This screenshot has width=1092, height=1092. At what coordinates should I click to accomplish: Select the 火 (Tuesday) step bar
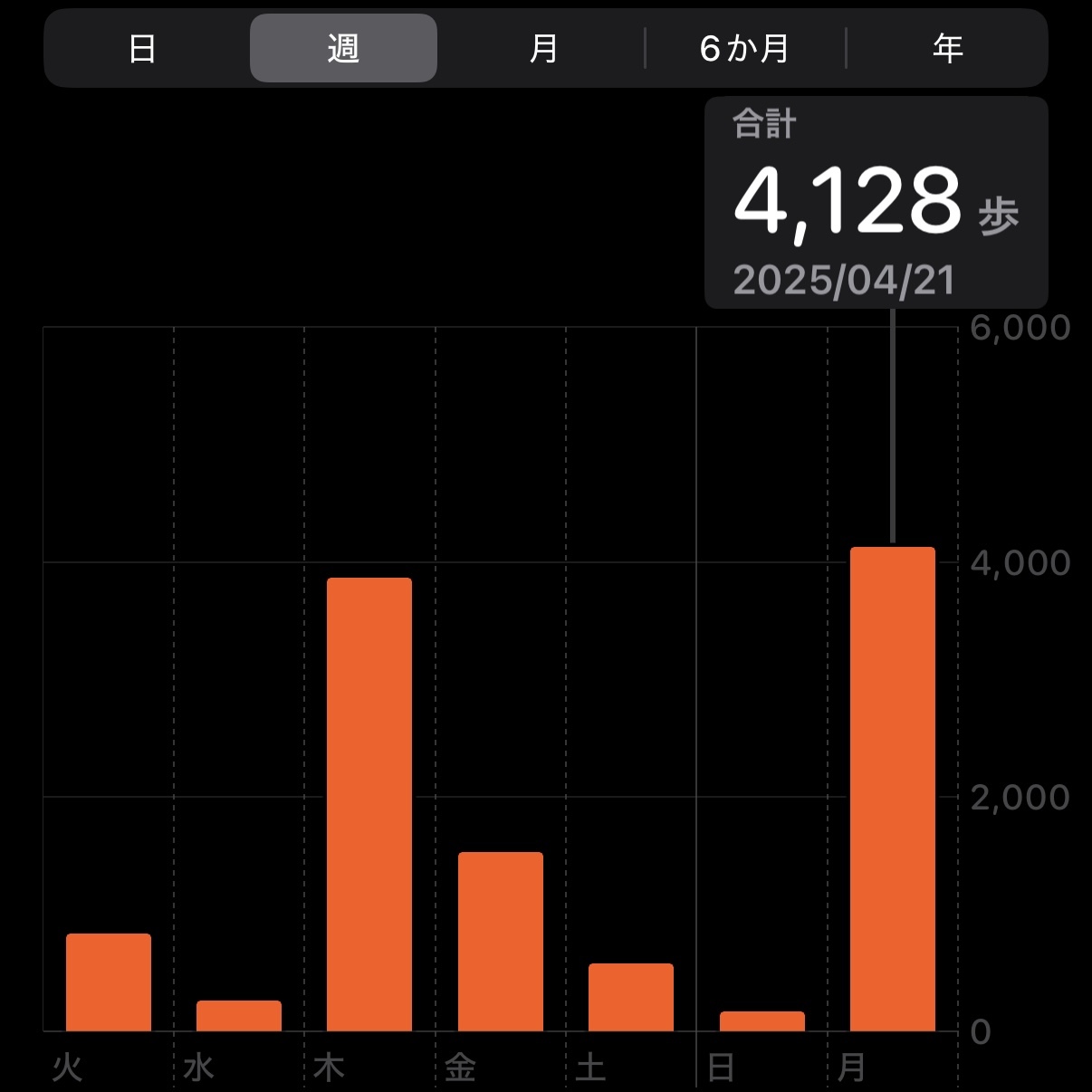[x=109, y=982]
